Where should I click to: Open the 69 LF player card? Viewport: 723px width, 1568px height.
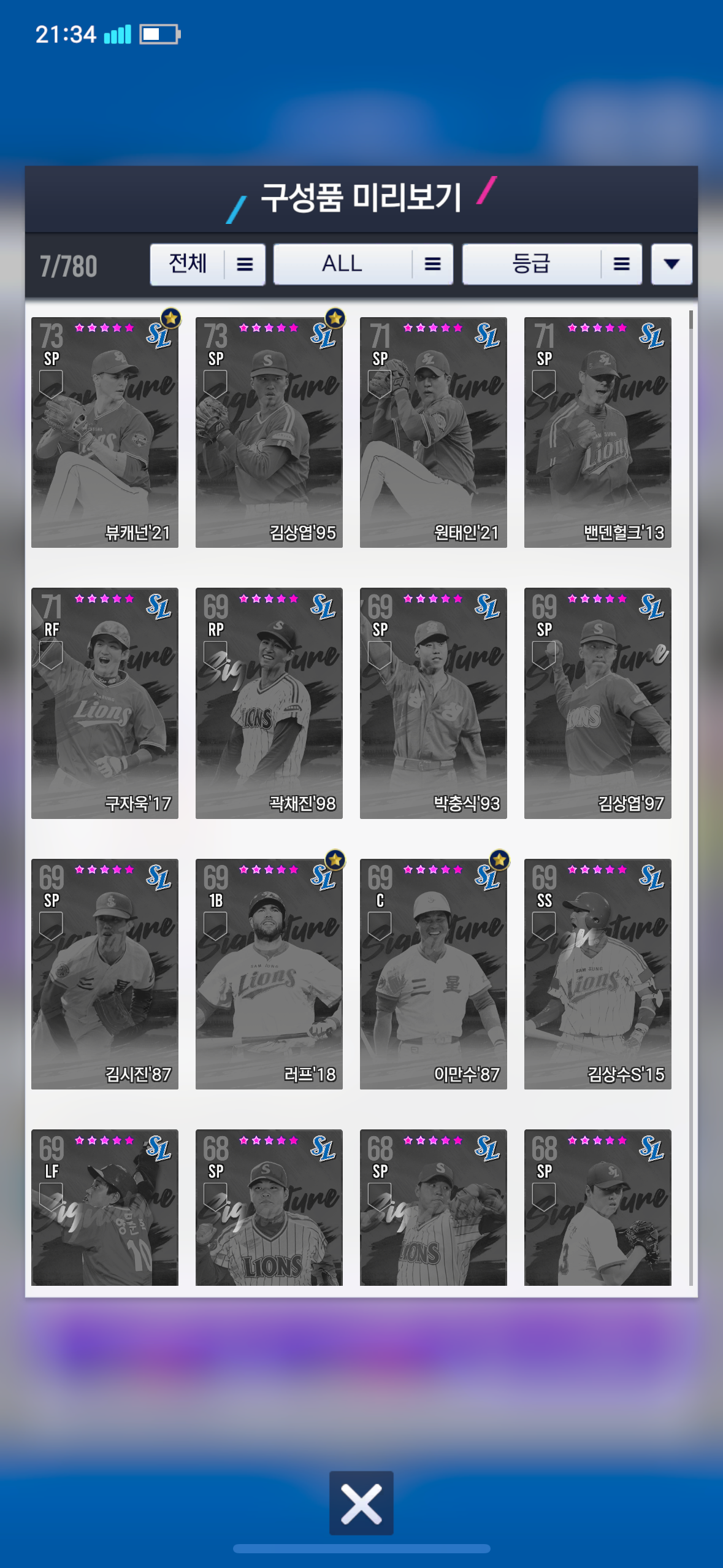pyautogui.click(x=105, y=1207)
